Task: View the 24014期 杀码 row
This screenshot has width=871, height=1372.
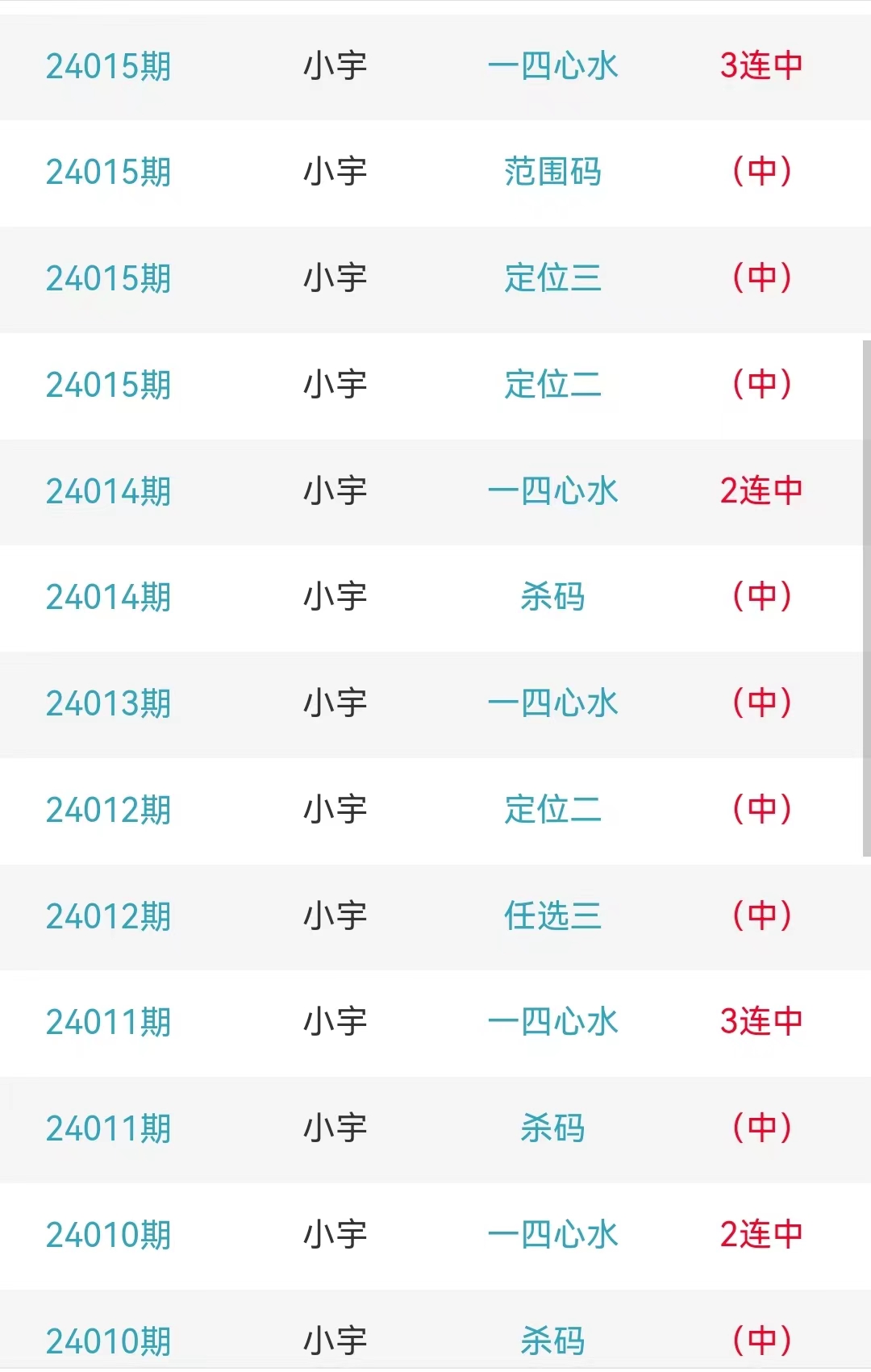Action: click(x=552, y=598)
